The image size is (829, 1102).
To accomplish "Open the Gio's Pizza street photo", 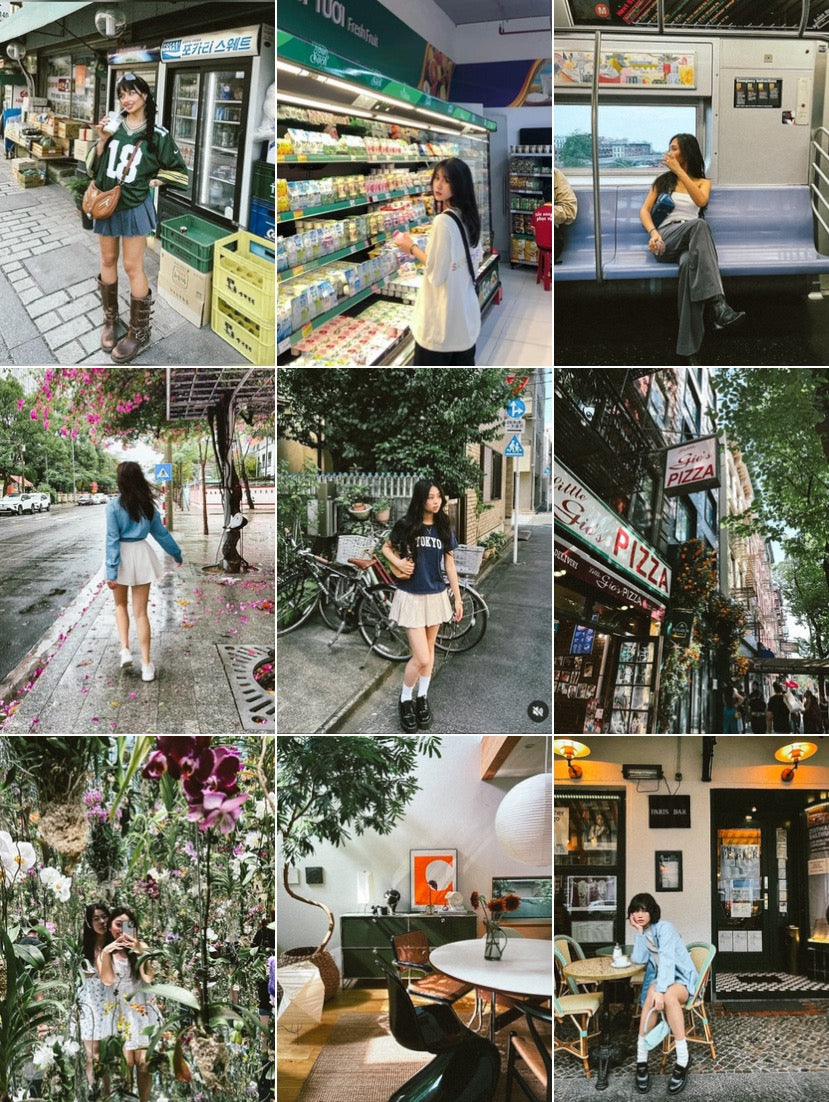I will click(691, 550).
